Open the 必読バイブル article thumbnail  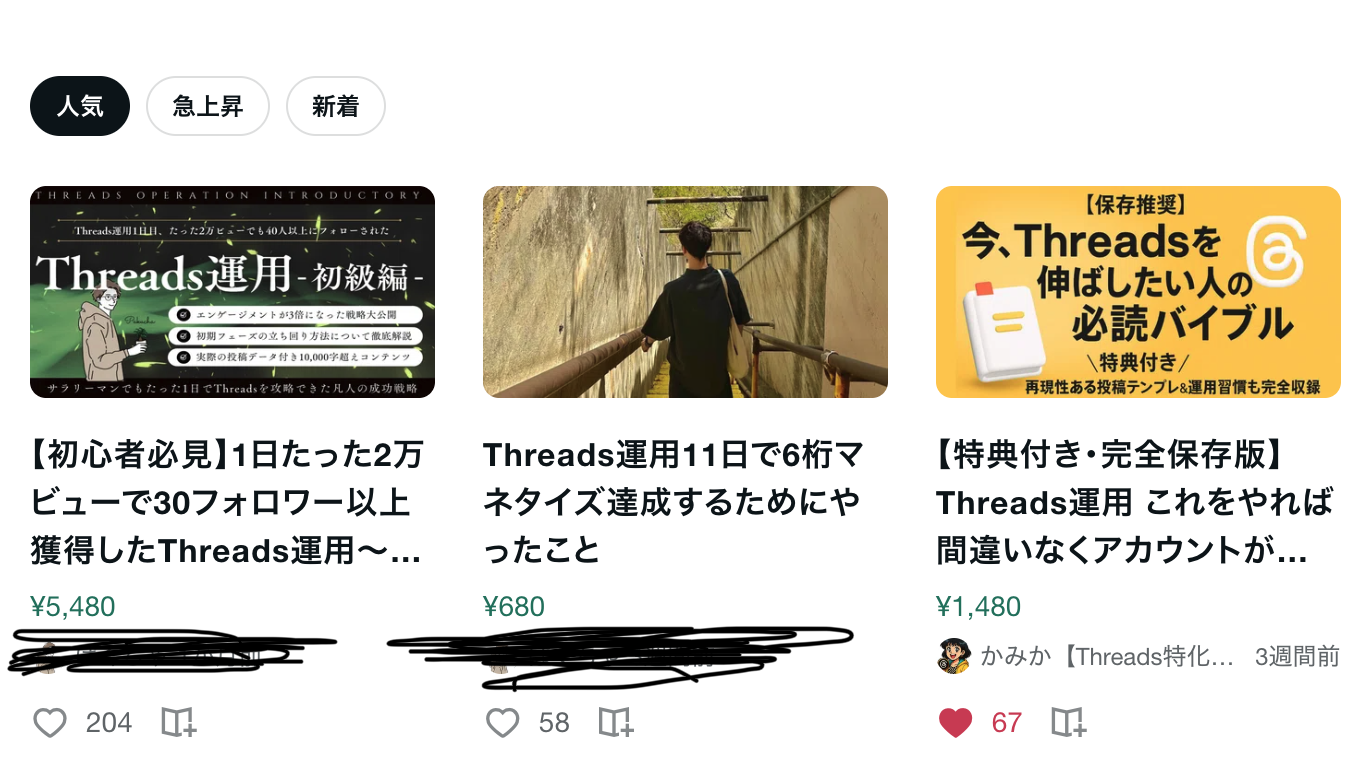pos(1138,292)
